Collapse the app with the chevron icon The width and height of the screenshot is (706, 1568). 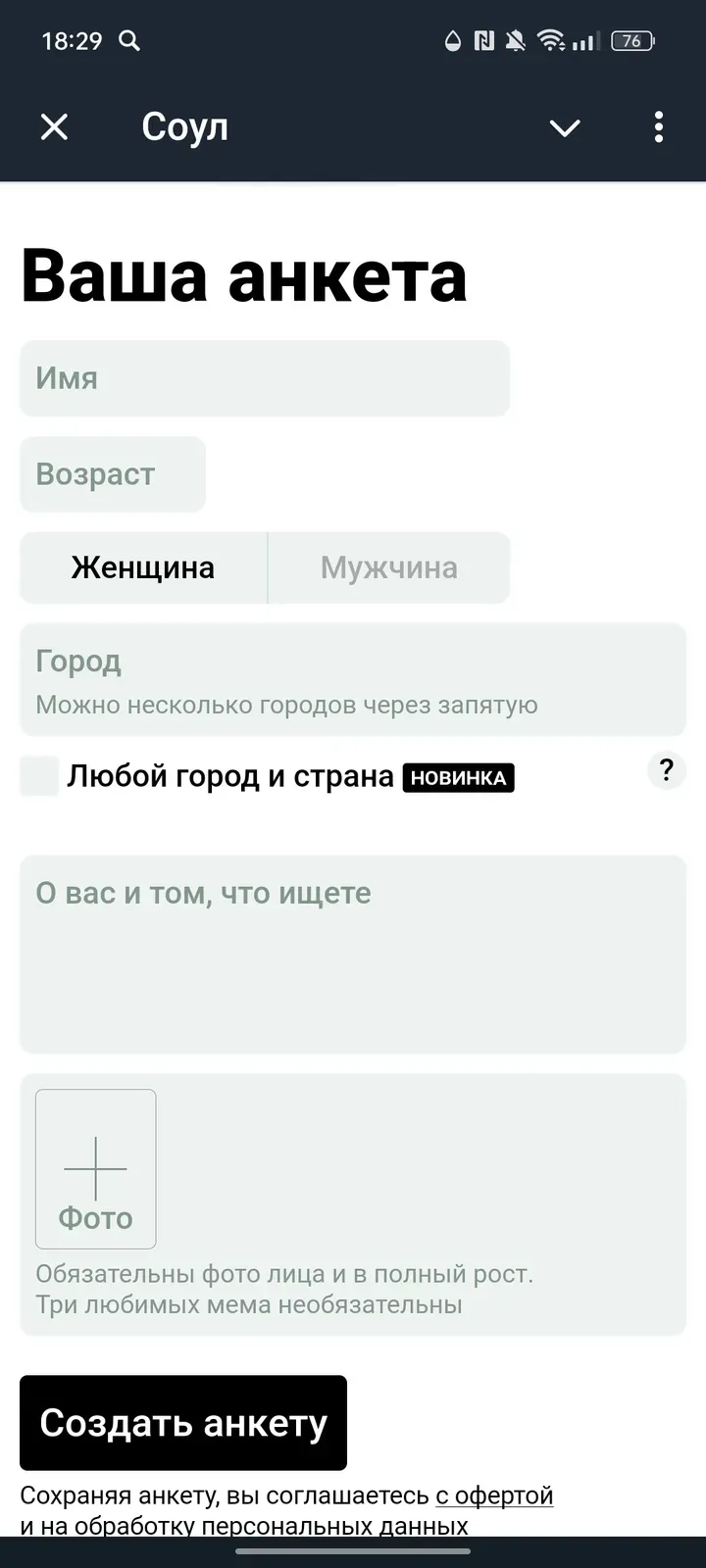click(565, 127)
